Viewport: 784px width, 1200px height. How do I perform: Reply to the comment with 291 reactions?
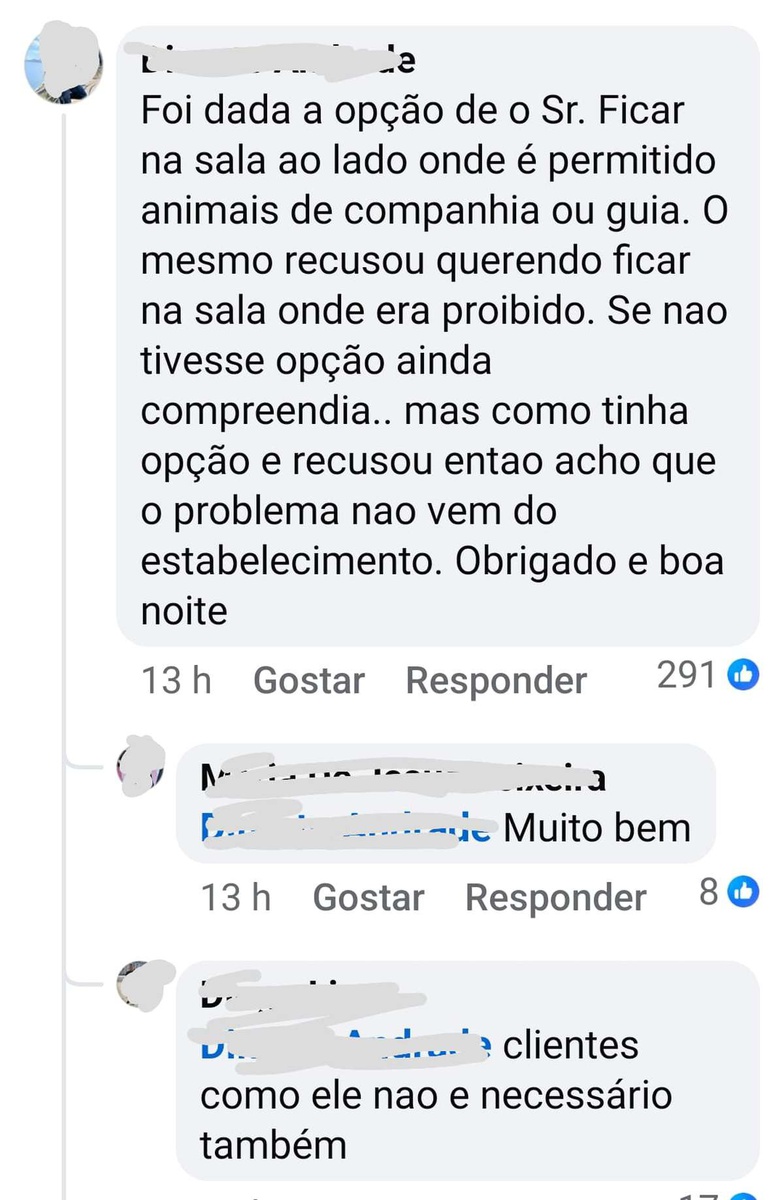click(x=495, y=681)
